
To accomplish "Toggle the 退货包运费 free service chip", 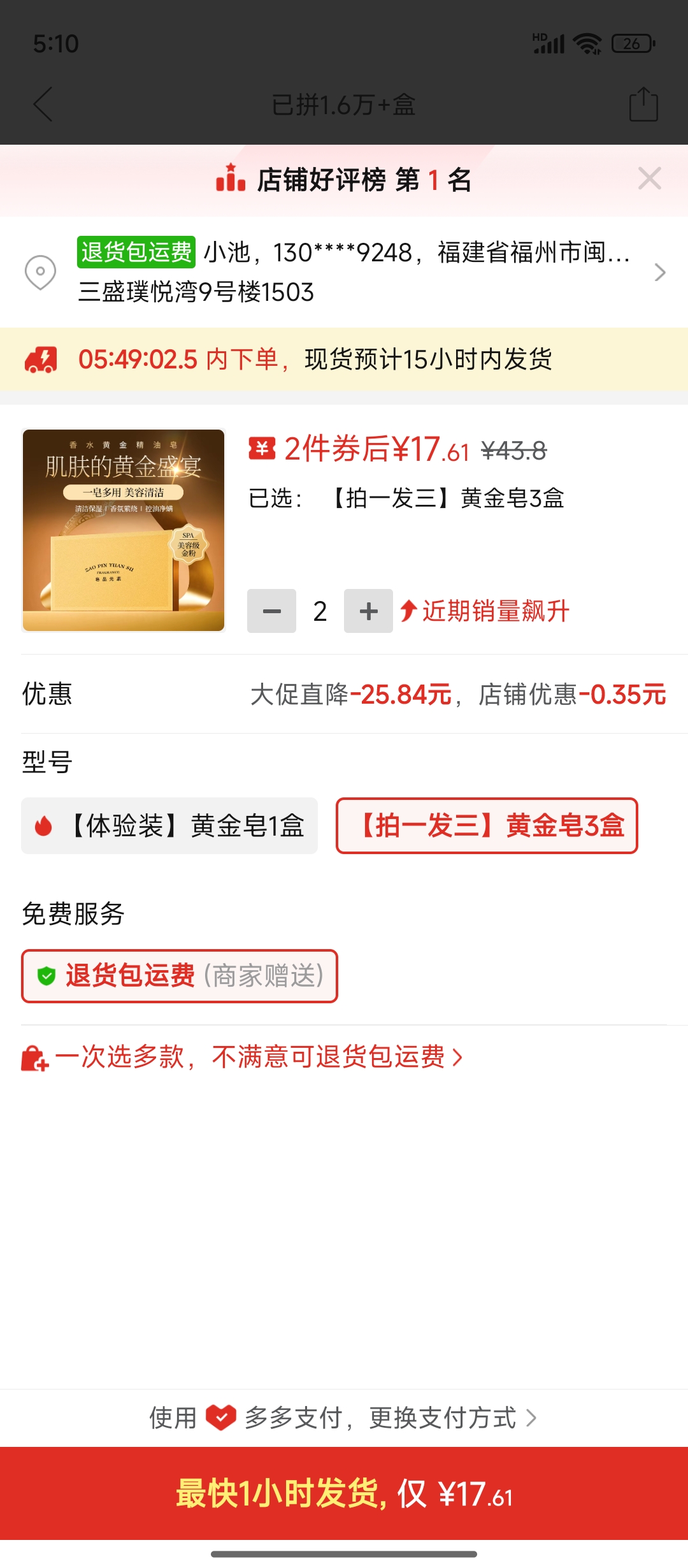I will point(180,976).
